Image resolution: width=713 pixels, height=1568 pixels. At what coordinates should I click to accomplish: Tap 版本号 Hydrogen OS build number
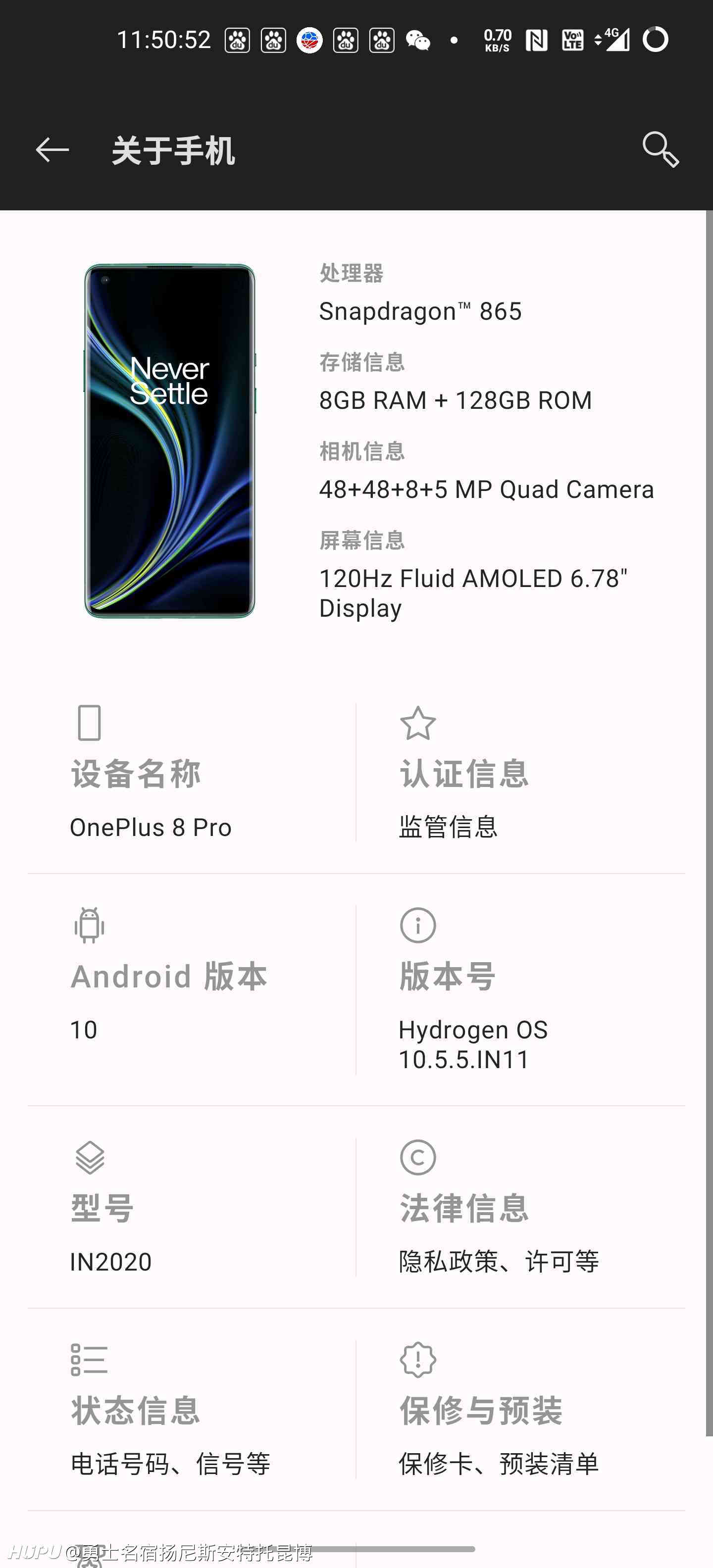[520, 990]
